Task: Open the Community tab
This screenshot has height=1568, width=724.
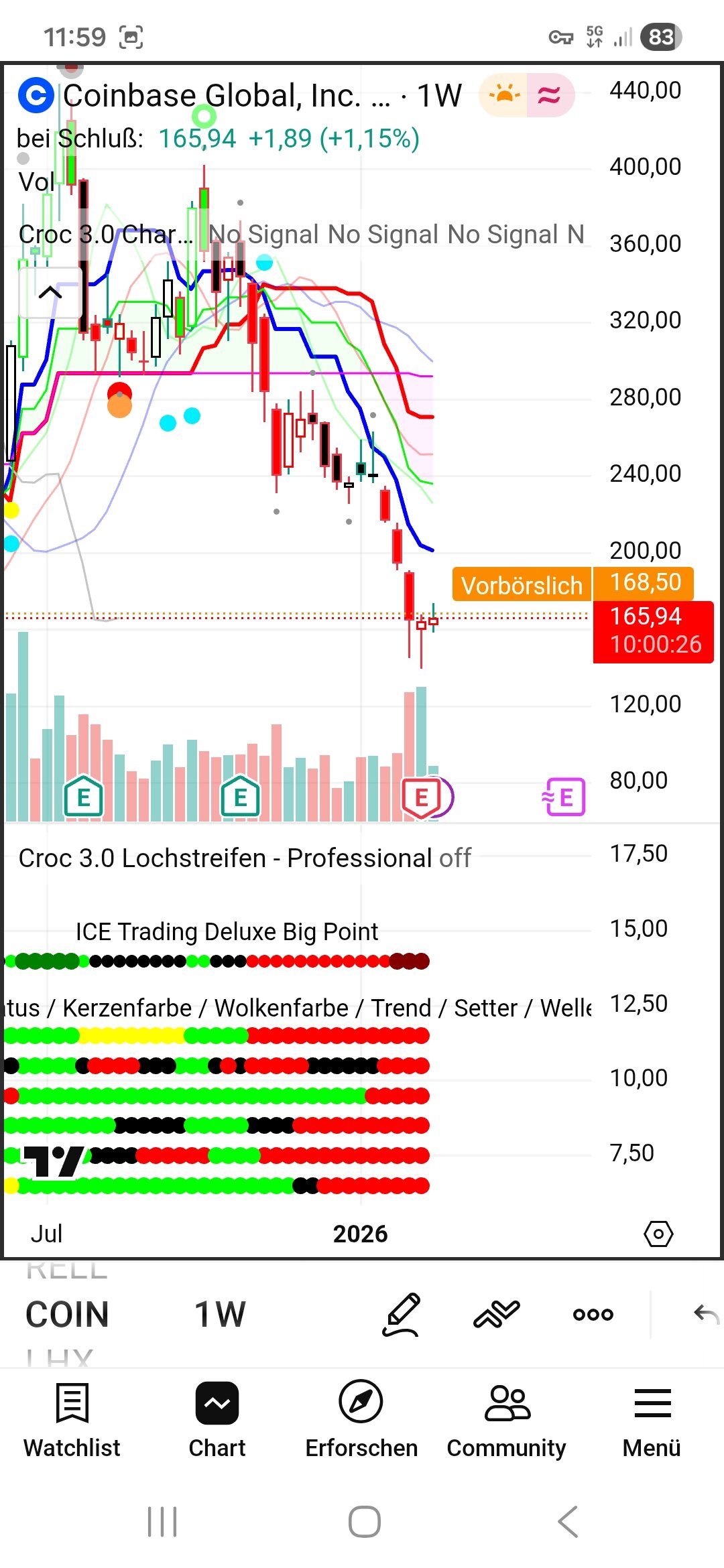Action: point(506,1419)
